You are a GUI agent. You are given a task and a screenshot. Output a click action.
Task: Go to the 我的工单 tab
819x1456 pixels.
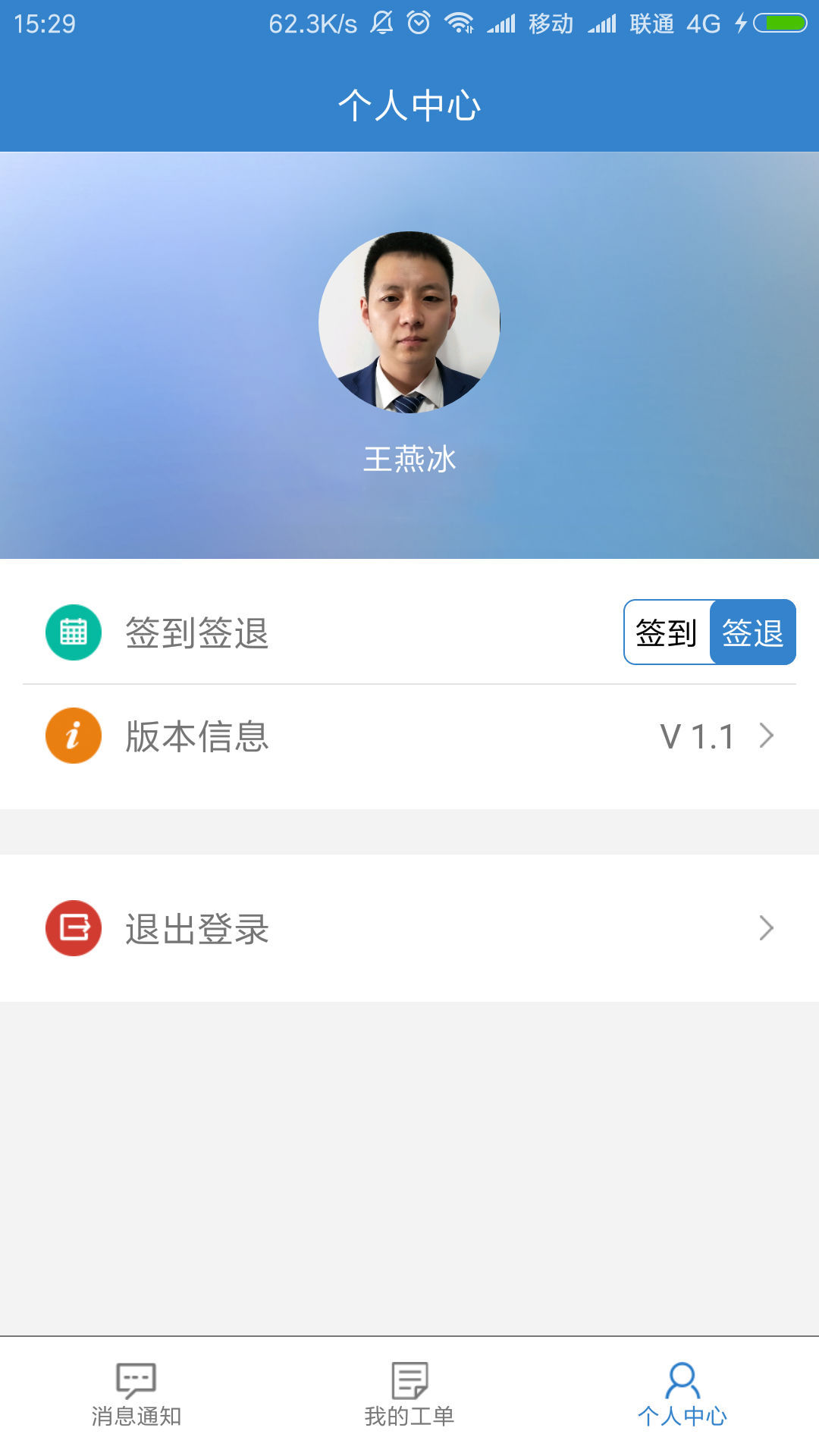click(409, 1395)
